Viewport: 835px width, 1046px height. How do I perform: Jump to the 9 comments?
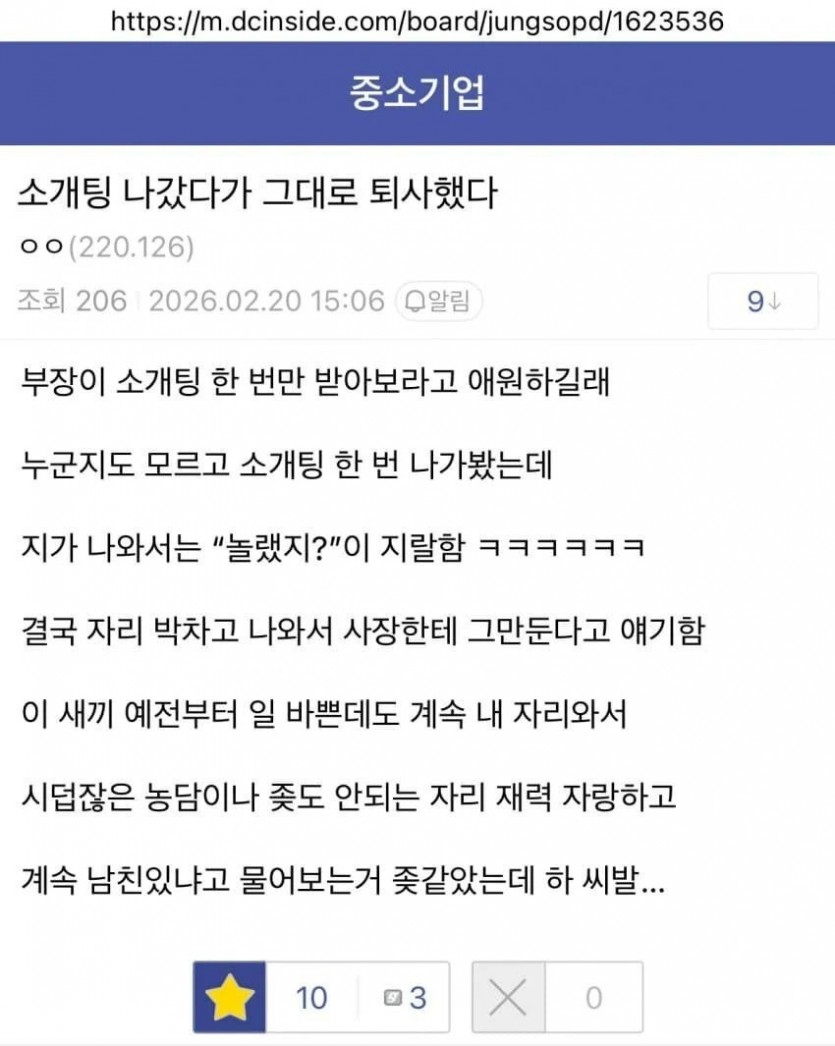point(763,301)
